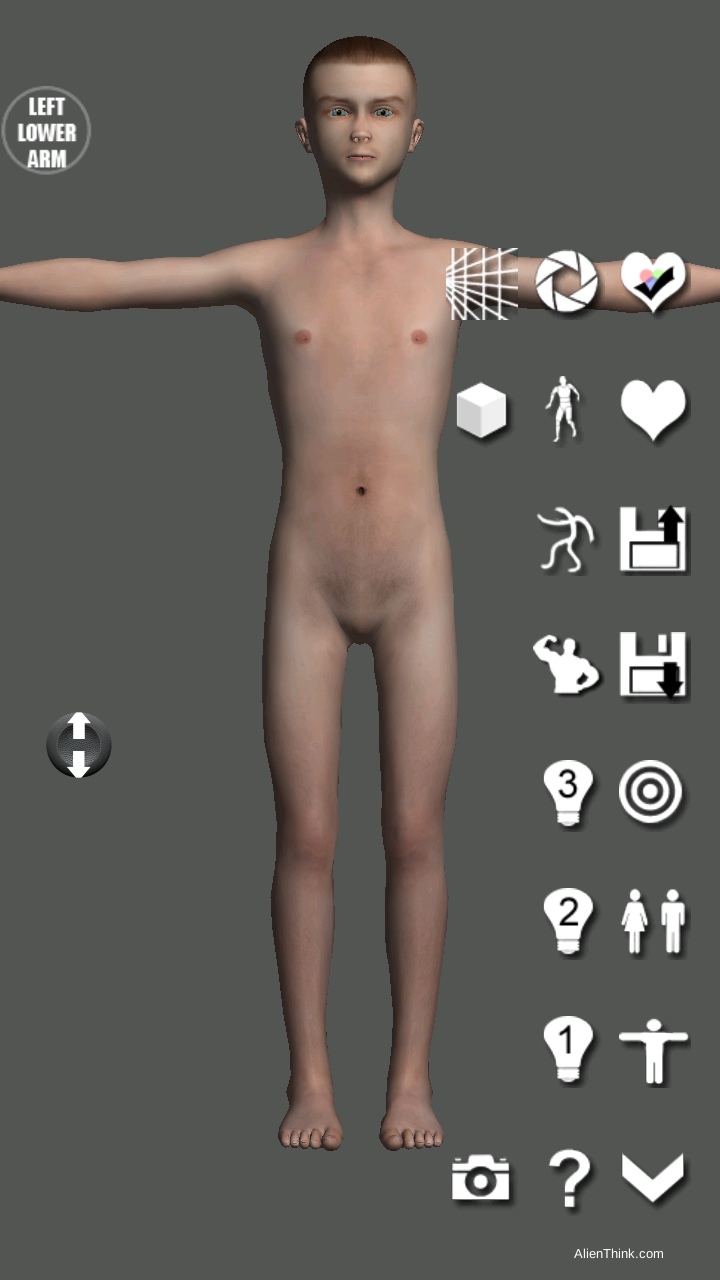
Task: Open the running stick figure icon
Action: (x=565, y=539)
